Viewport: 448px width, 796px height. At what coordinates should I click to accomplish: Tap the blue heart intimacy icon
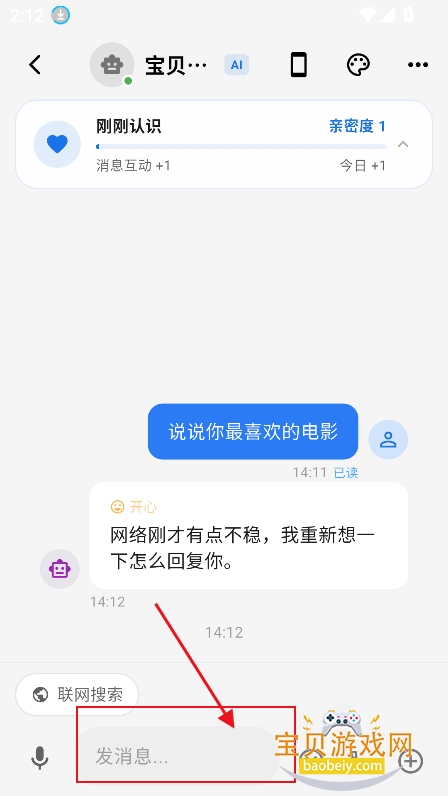[x=57, y=144]
